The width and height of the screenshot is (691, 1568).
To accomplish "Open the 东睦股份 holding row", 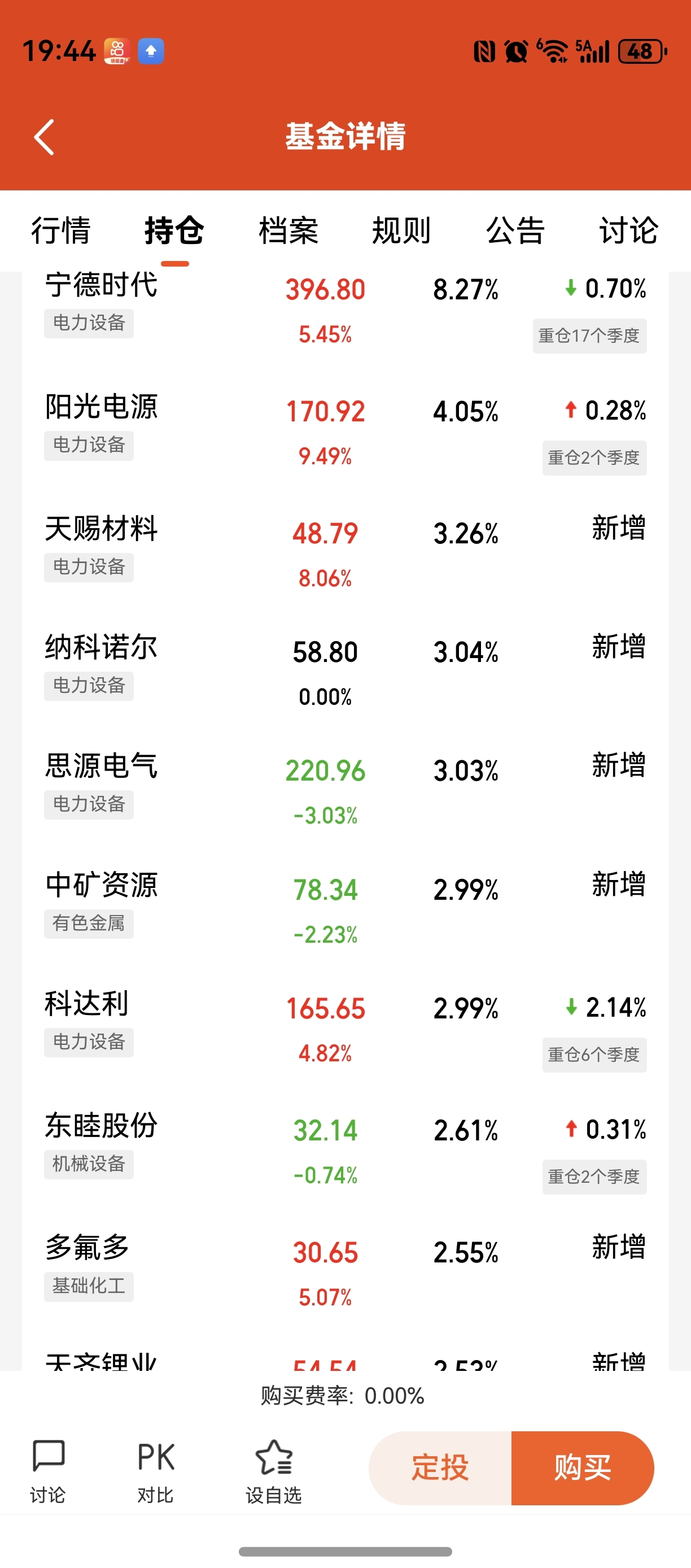I will tap(345, 1151).
